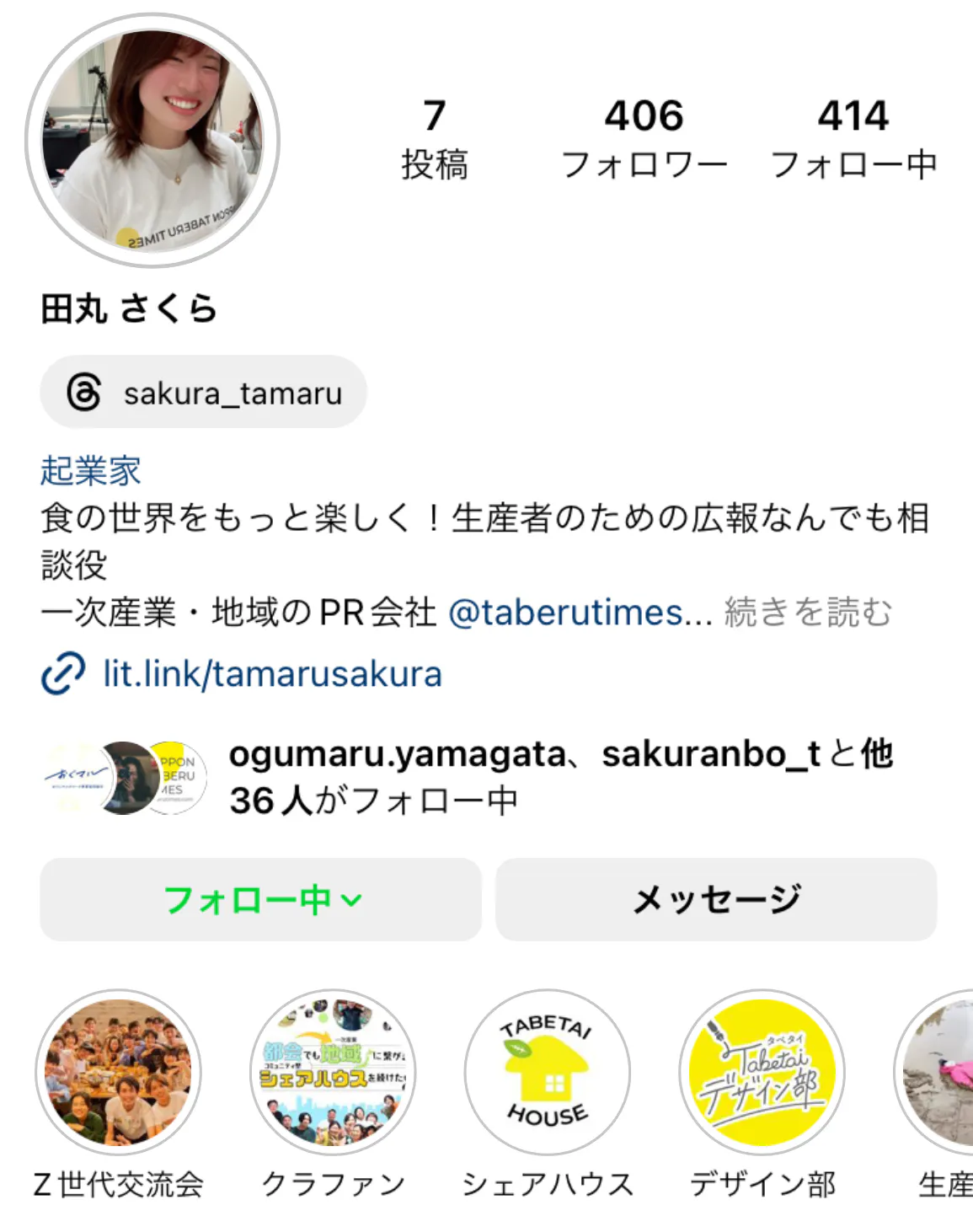Screen dimensions: 973x1232
Task: Expand the bio with 続きを読む
Action: (x=808, y=613)
